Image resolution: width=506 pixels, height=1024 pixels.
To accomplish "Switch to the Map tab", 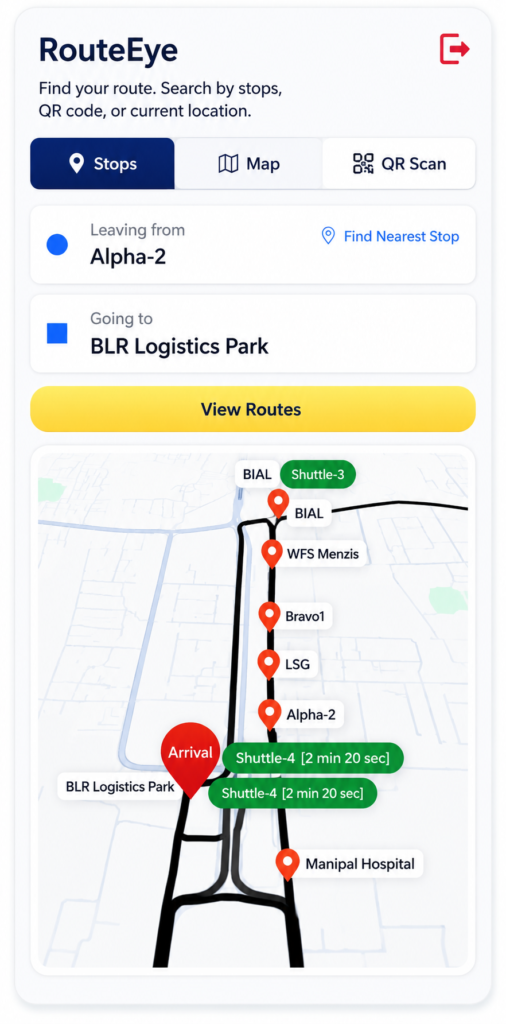I will pyautogui.click(x=249, y=163).
